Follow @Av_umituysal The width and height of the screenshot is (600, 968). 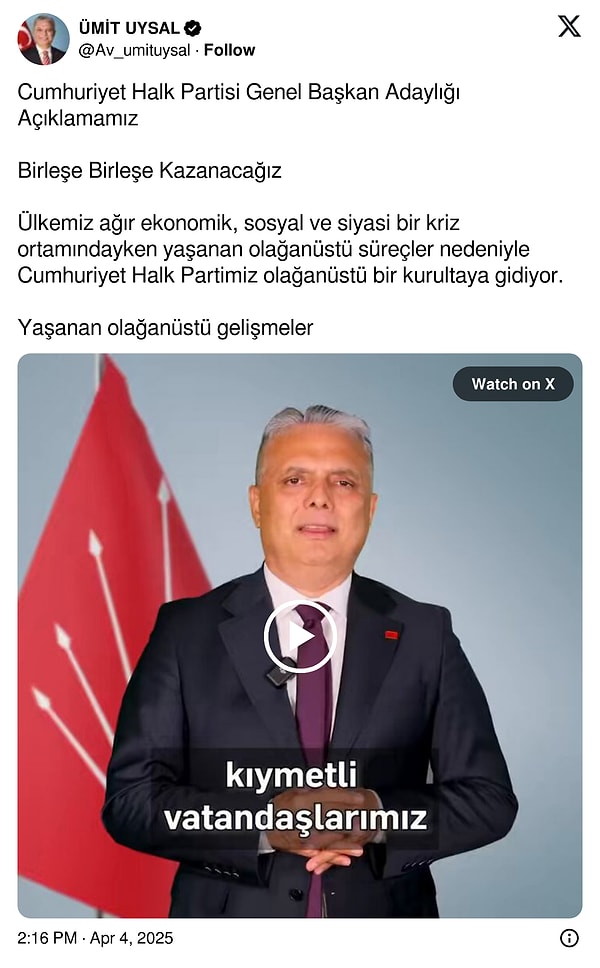229,50
